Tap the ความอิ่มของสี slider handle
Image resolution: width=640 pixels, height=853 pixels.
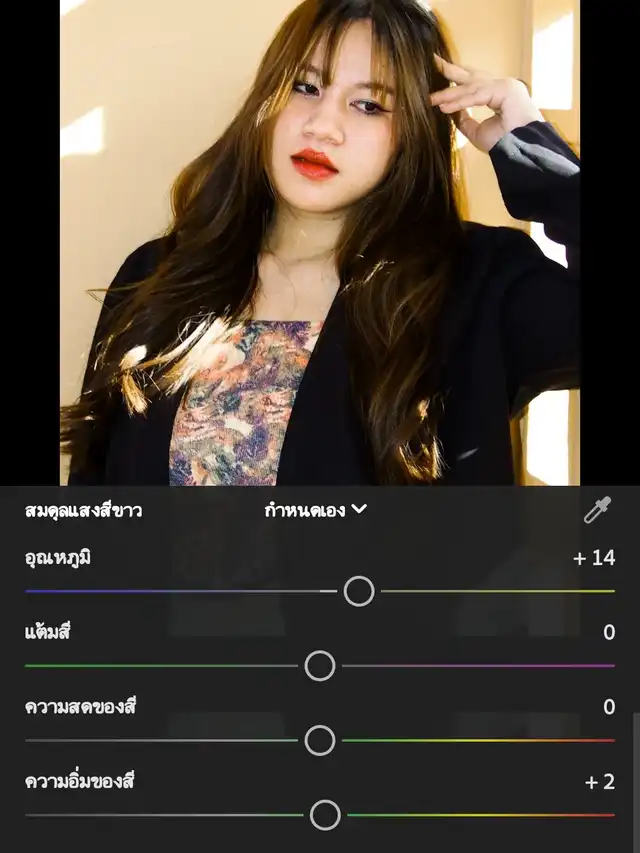(x=326, y=815)
